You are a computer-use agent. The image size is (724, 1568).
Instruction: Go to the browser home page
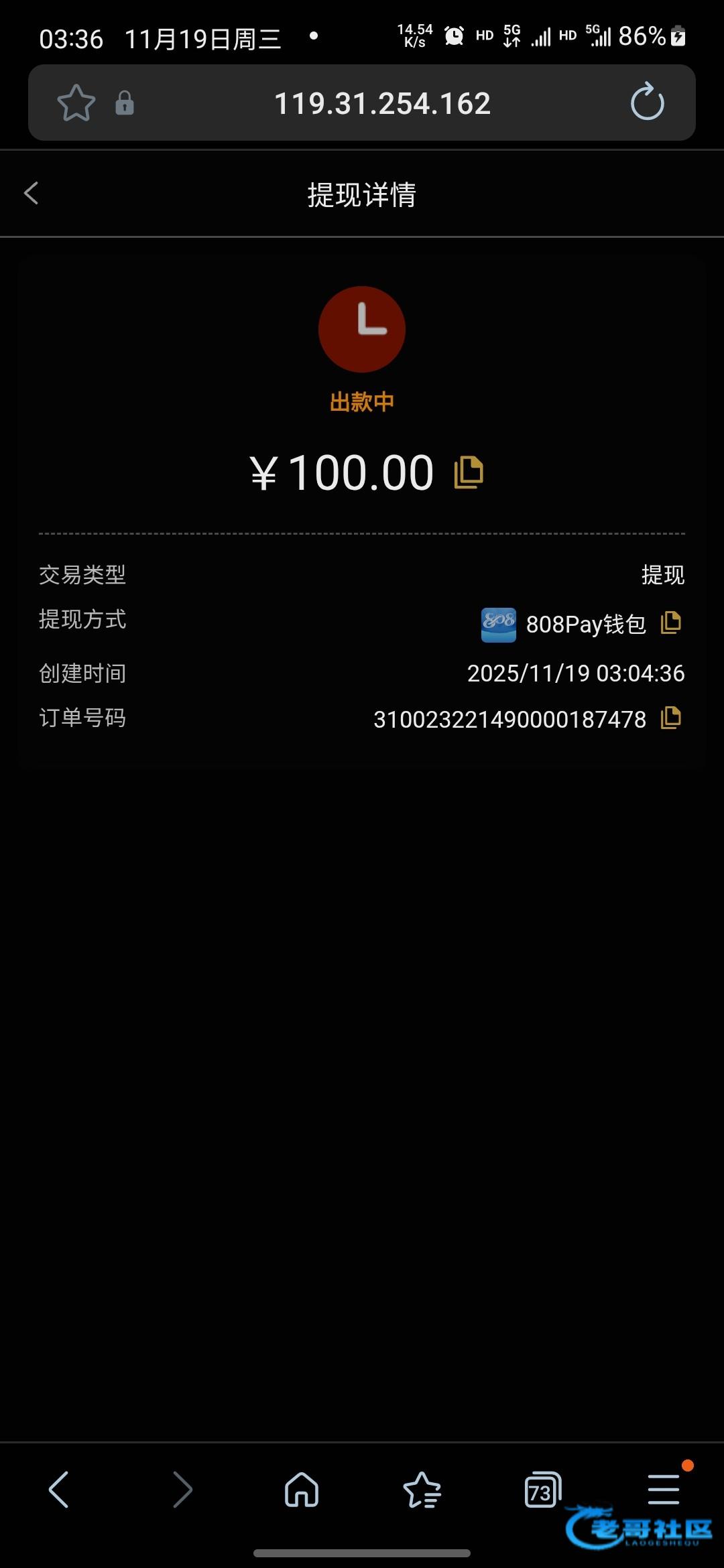coord(302,1490)
